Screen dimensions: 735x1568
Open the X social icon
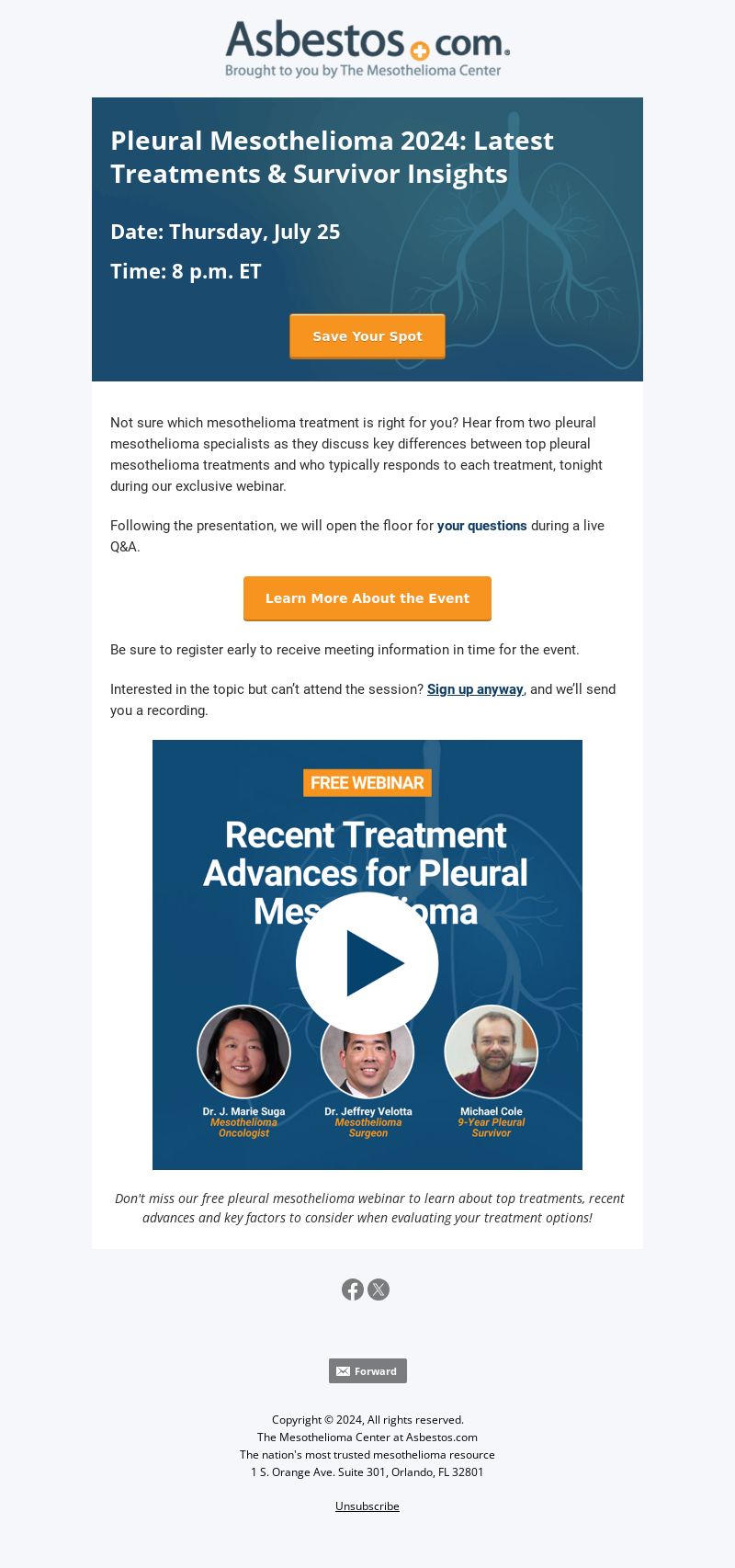379,1290
